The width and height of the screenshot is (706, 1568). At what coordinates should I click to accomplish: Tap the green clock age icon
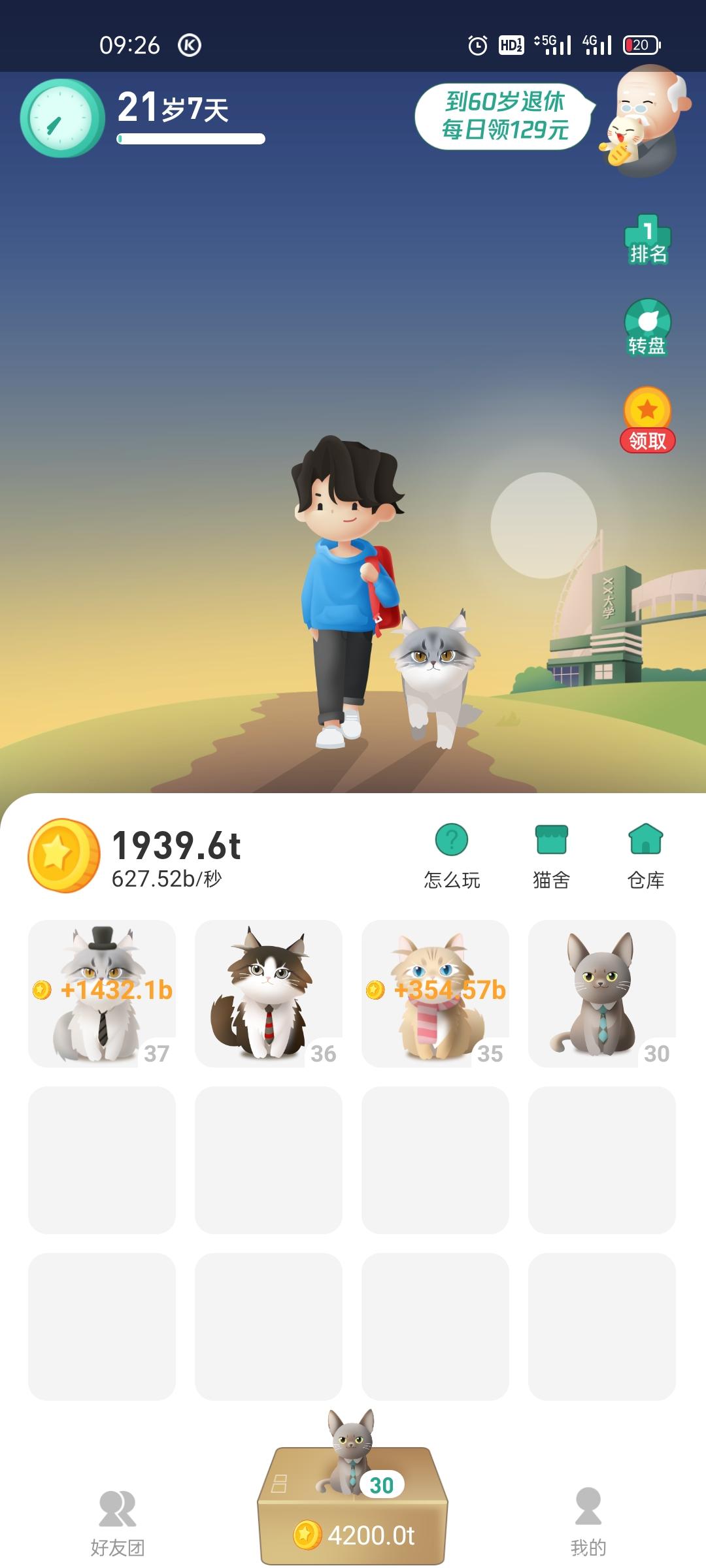62,118
